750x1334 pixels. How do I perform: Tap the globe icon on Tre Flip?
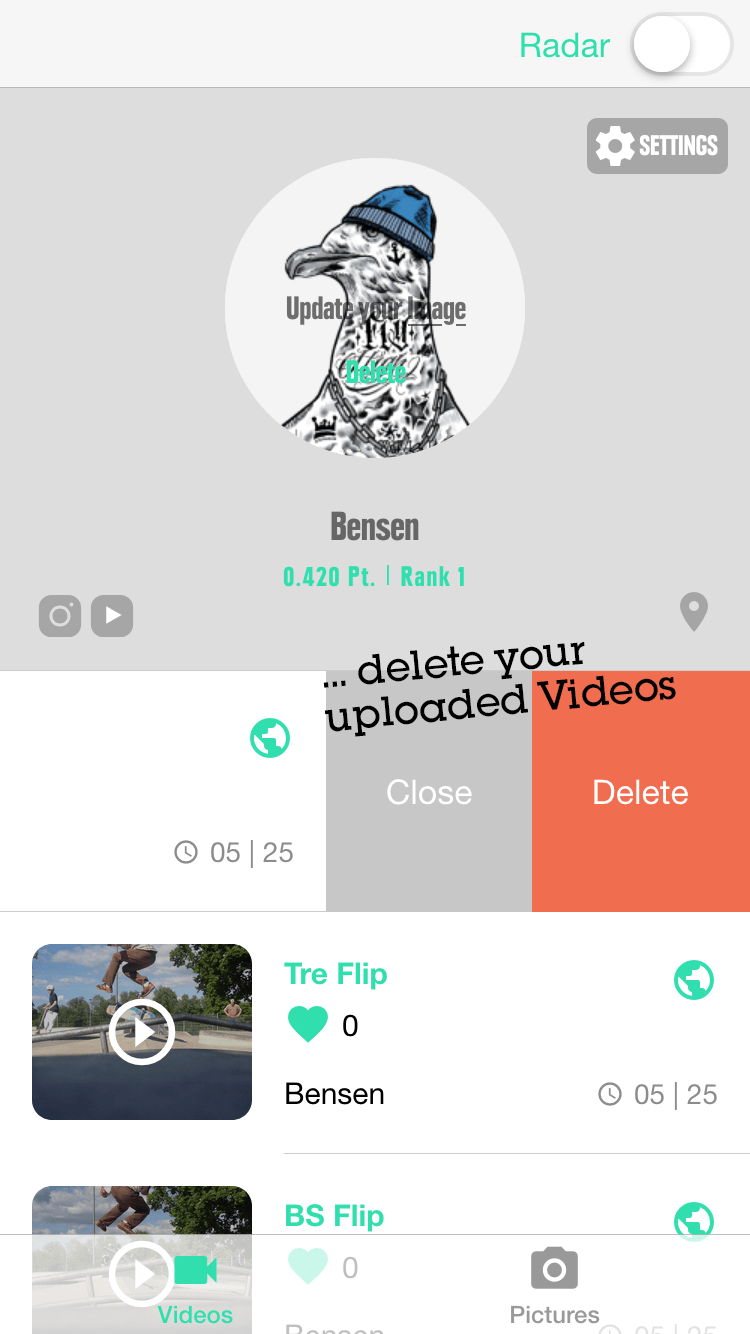(x=694, y=980)
